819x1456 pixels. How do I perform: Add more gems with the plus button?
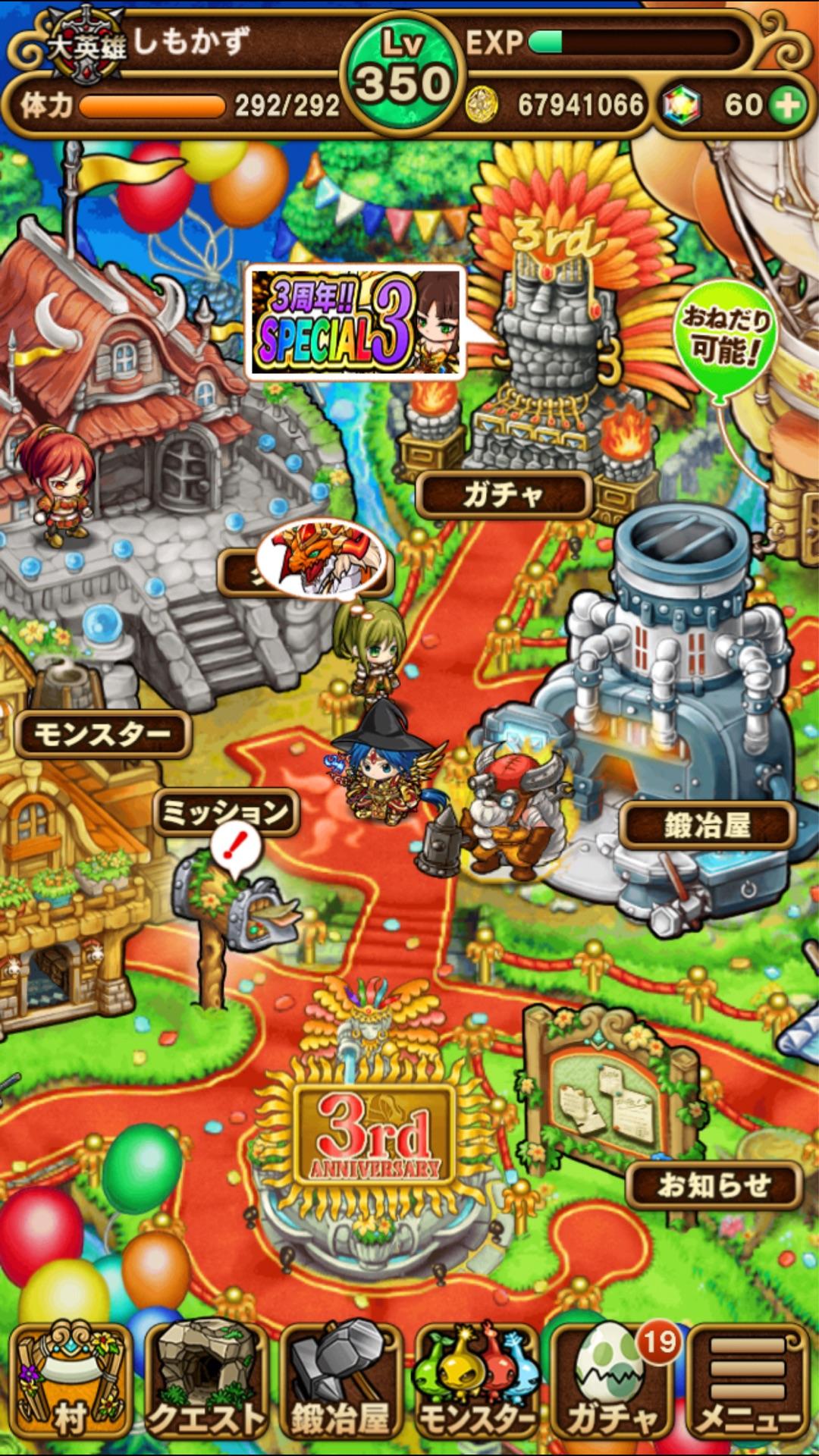coord(788,106)
